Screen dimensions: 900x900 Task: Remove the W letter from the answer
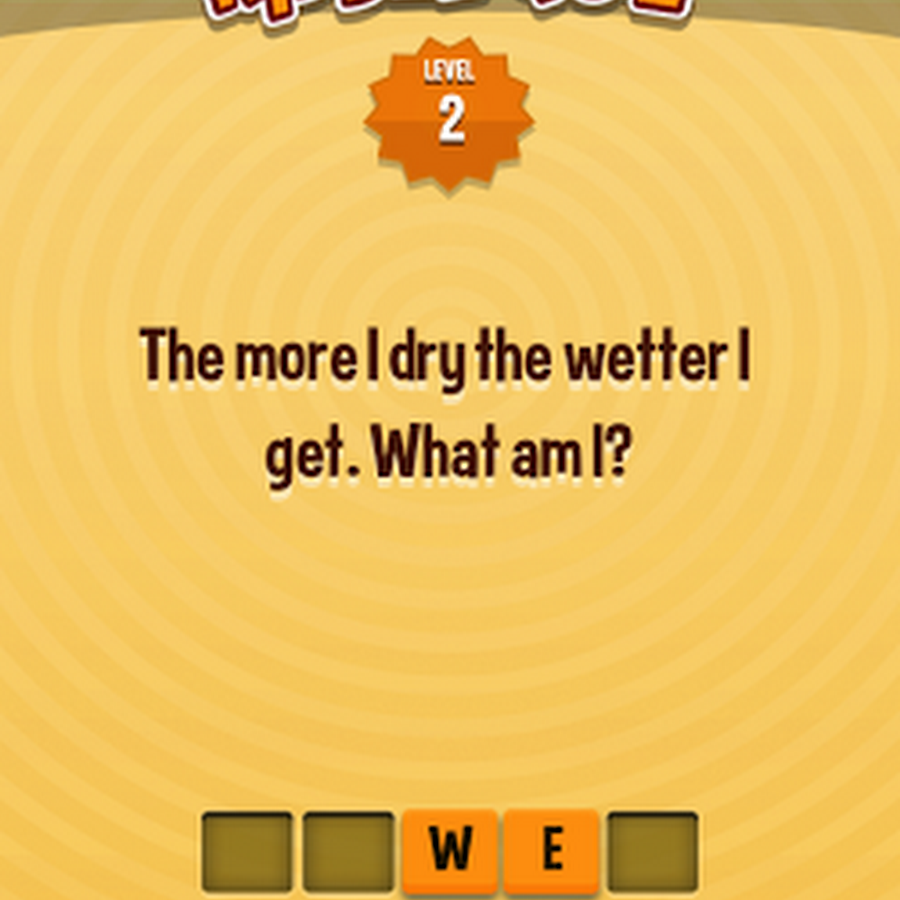point(450,850)
